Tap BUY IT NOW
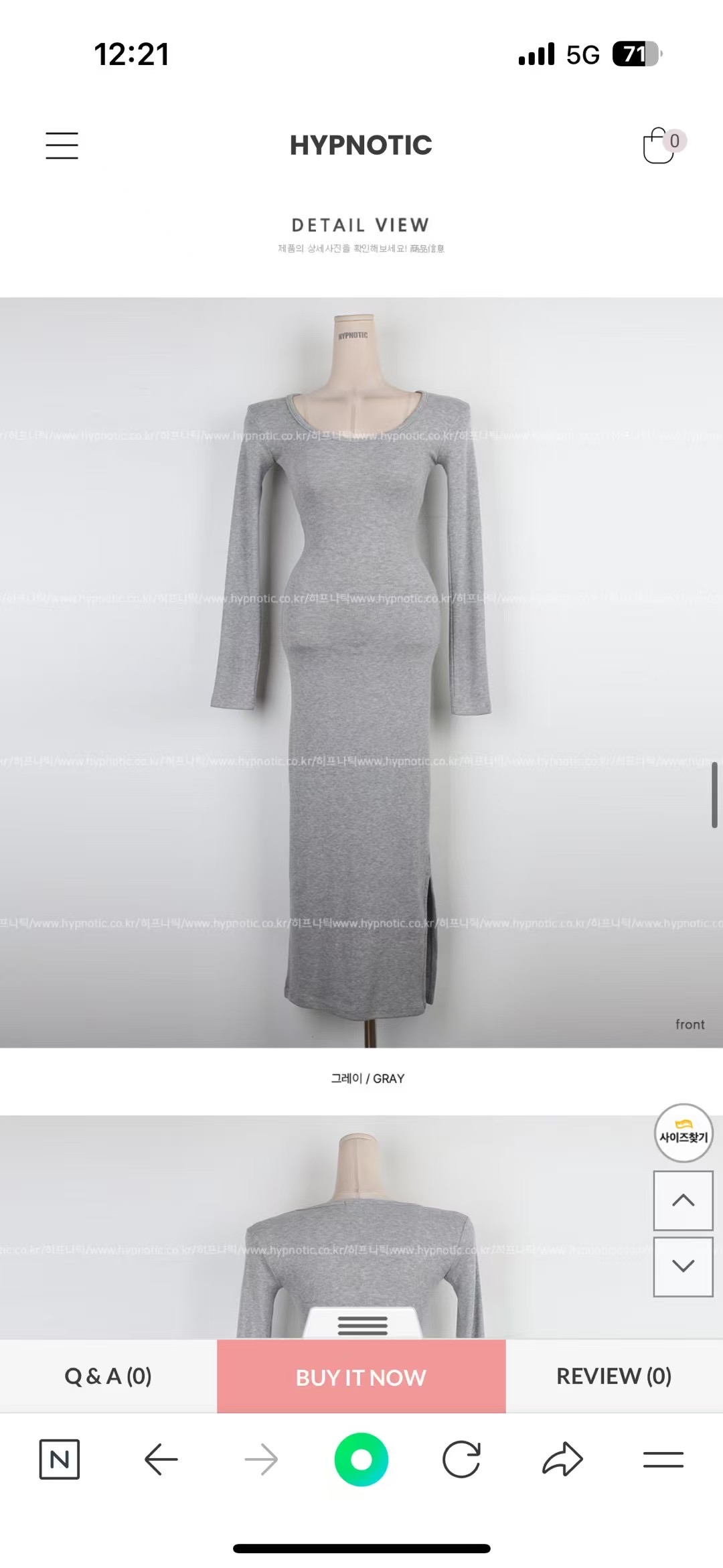 (361, 1378)
